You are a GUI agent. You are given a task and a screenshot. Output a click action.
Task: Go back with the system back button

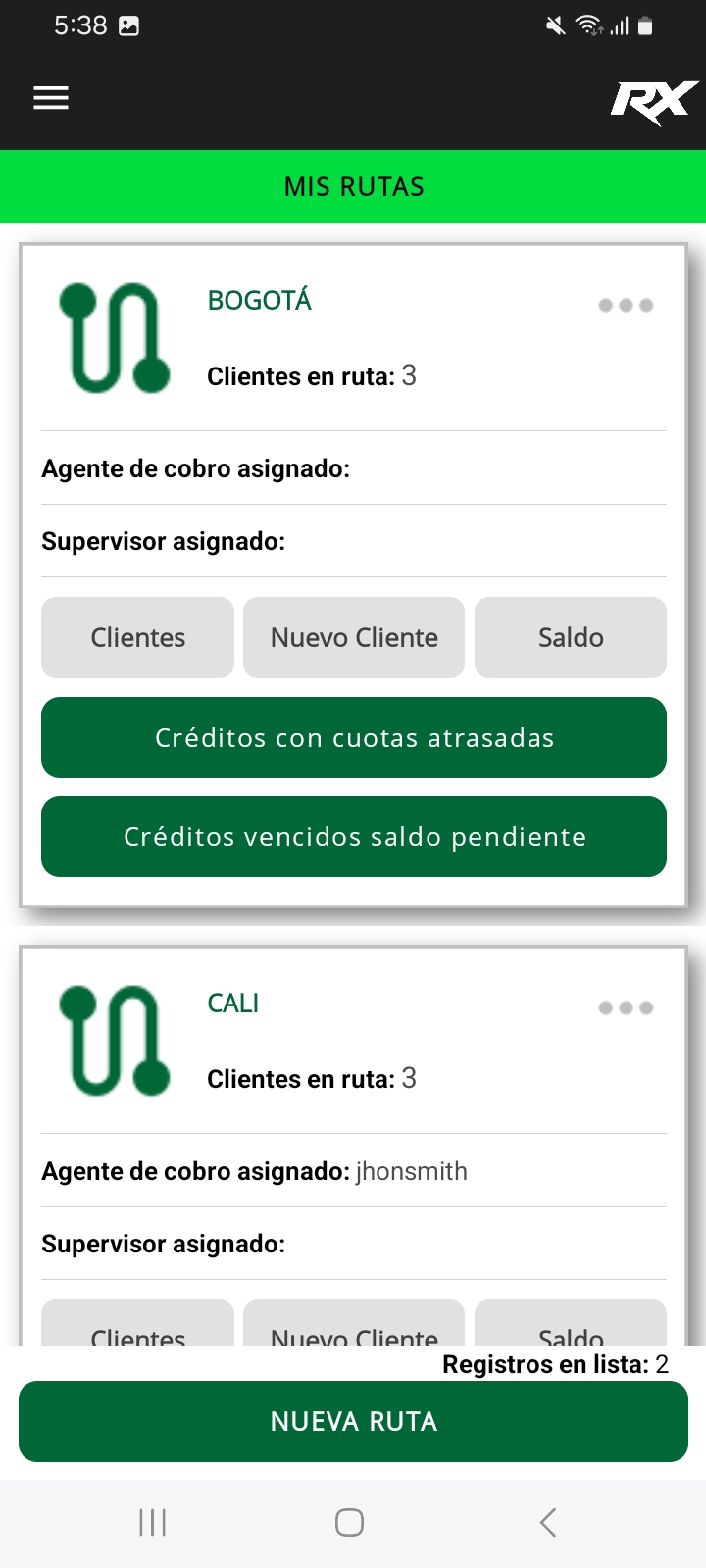coord(548,1522)
